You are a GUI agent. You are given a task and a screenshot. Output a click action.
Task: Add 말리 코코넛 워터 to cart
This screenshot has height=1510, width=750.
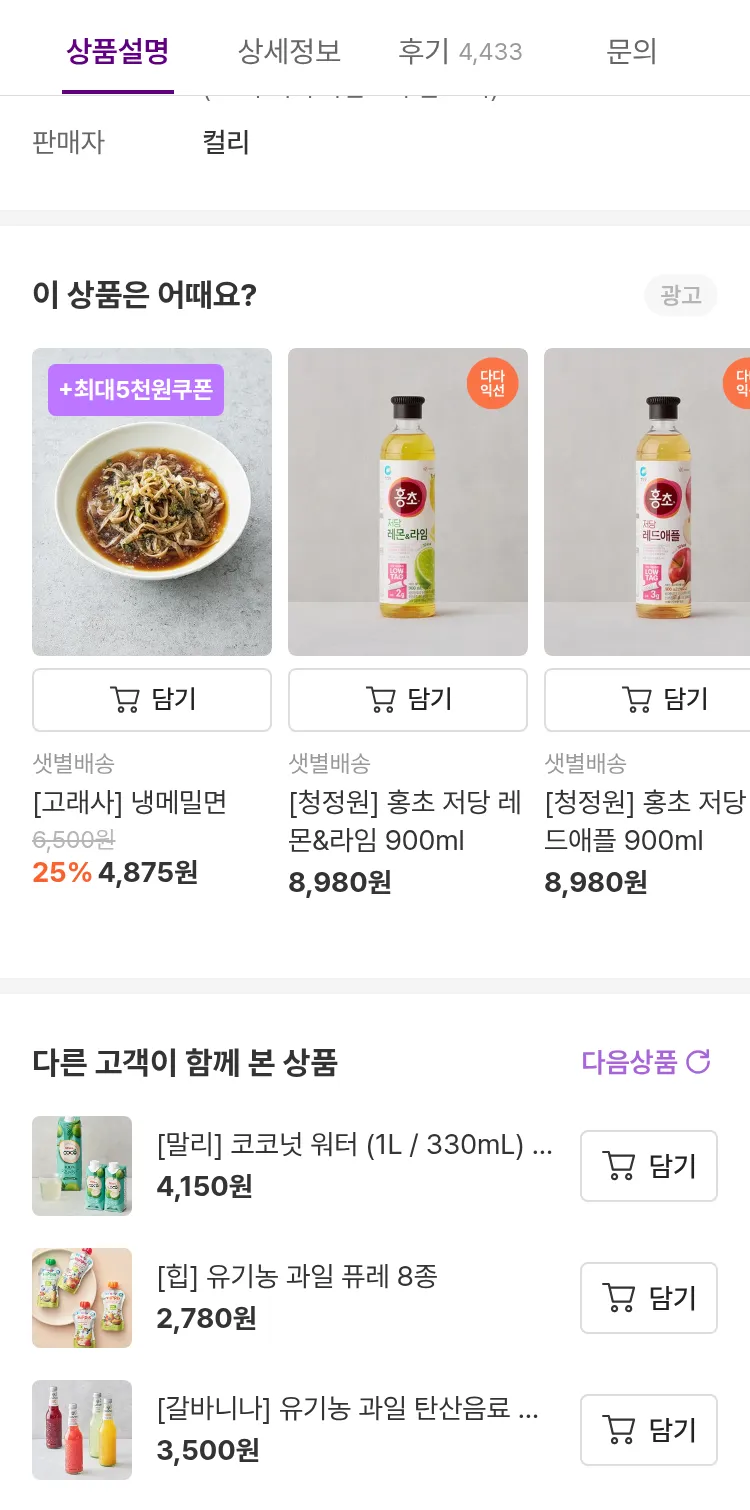pos(648,1166)
